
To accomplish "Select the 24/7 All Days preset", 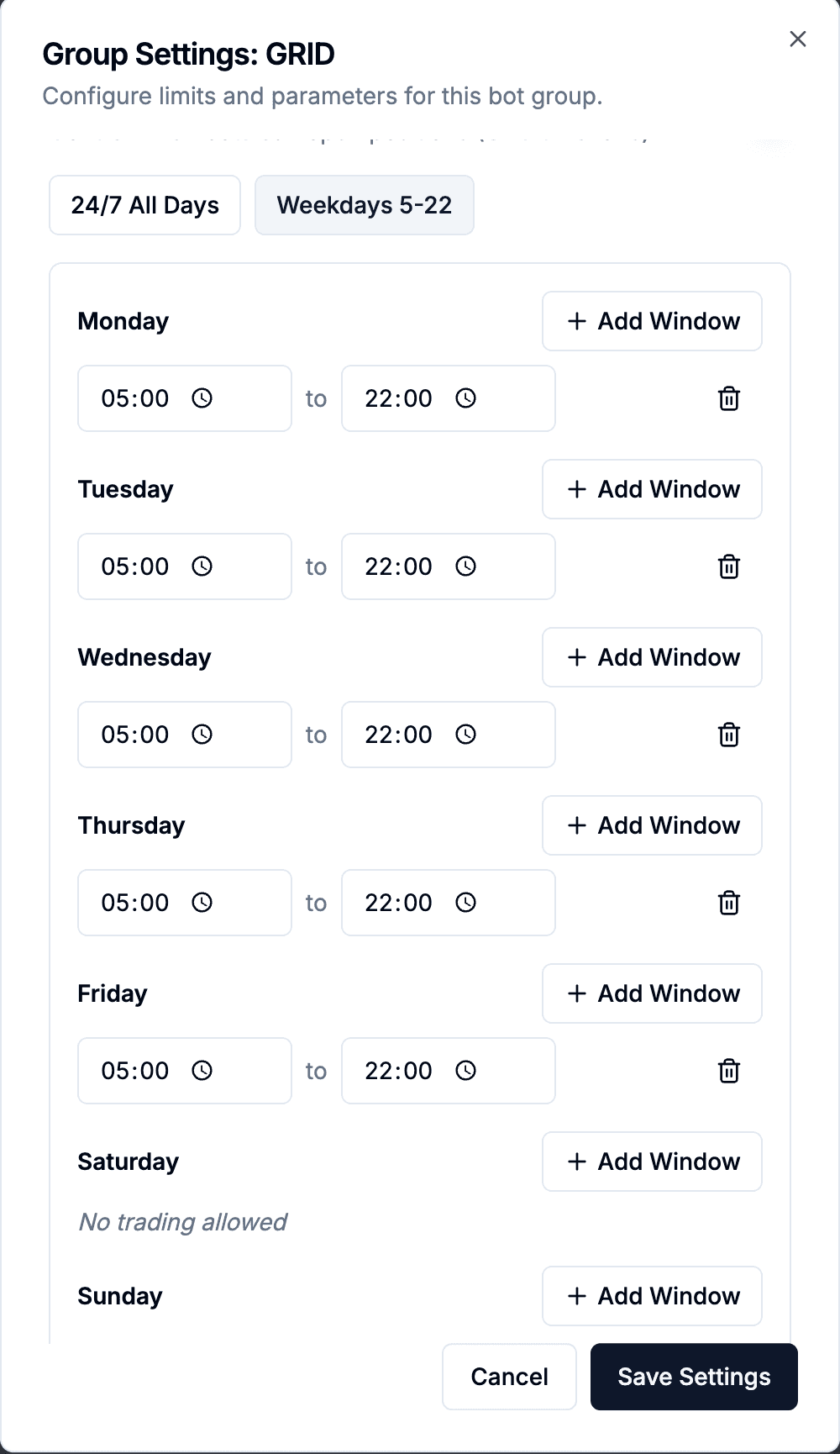I will tap(144, 205).
